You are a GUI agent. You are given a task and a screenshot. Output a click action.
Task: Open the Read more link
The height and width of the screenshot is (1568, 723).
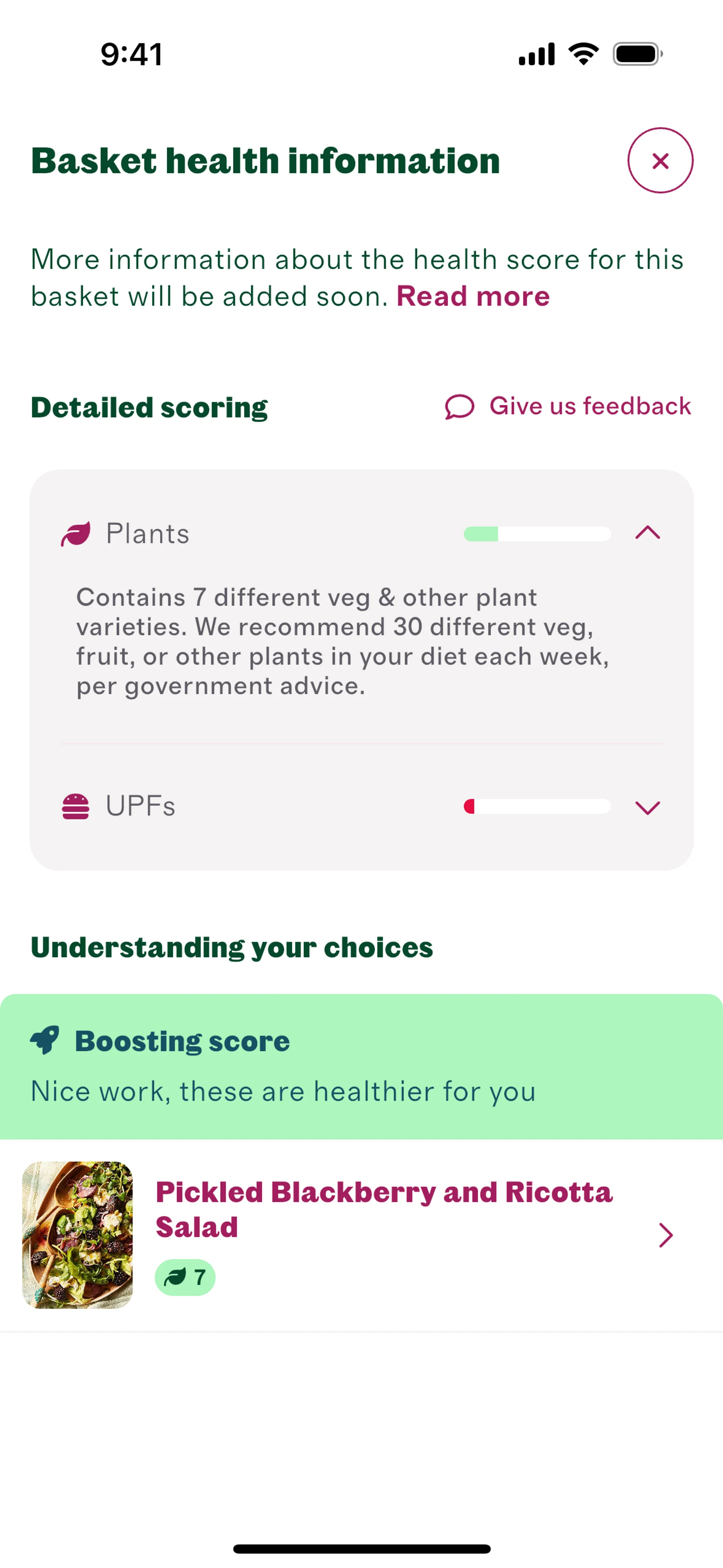(473, 296)
